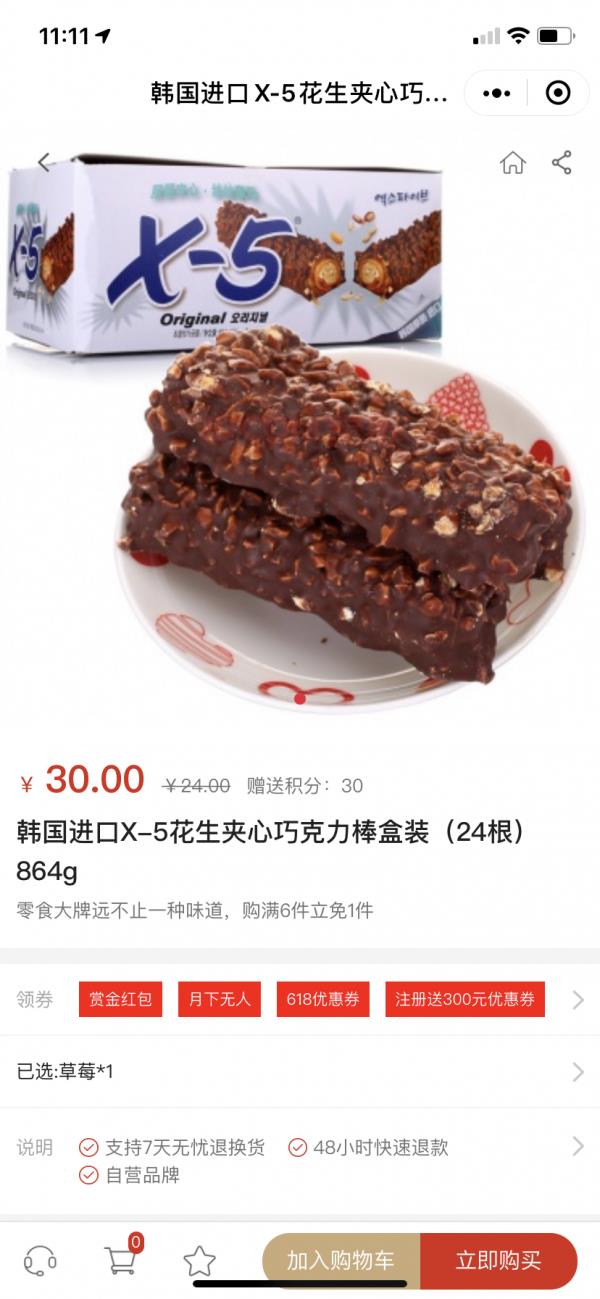Add this product to favorites
600x1299 pixels.
tap(199, 1260)
